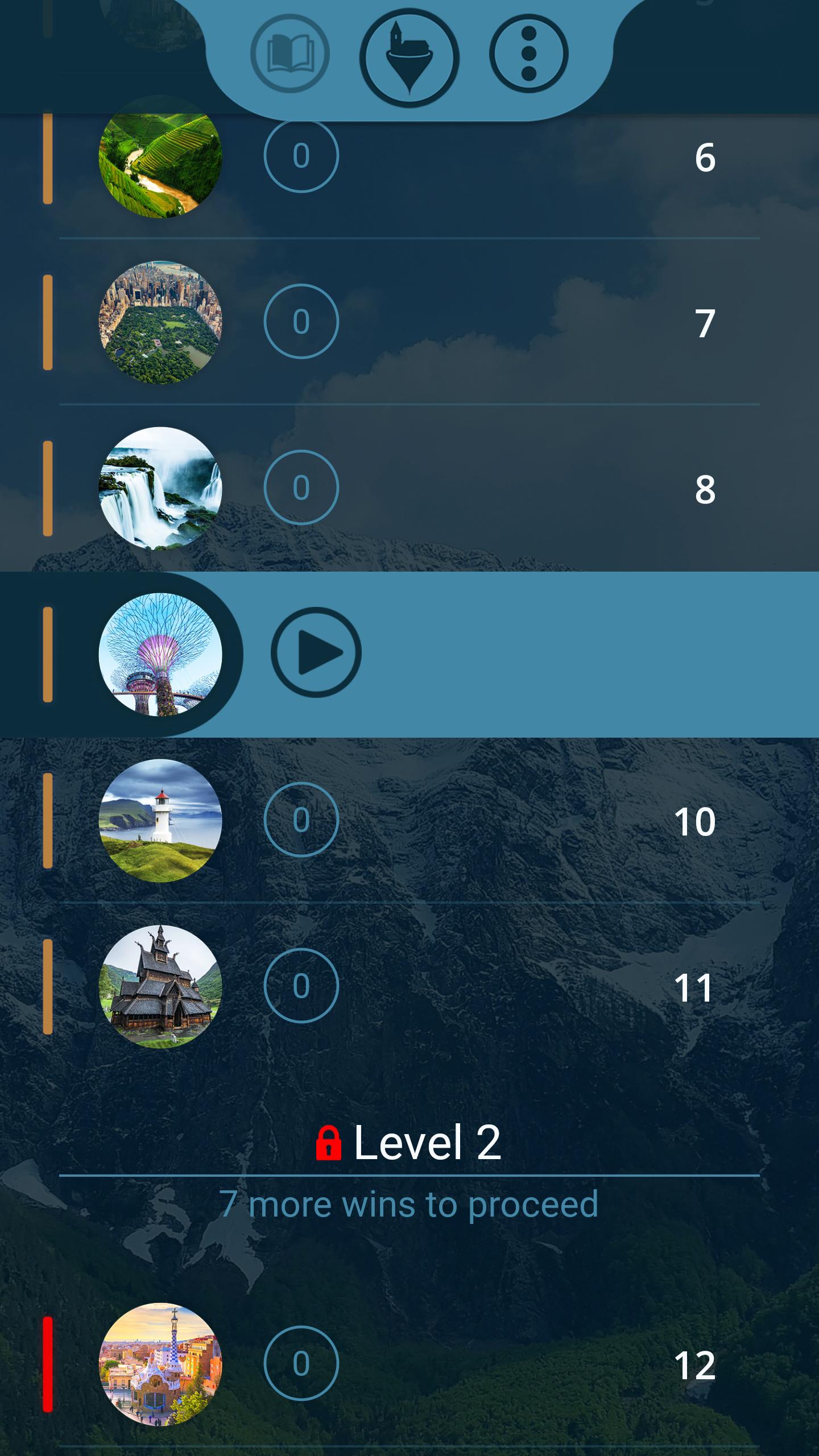Viewport: 819px width, 1456px height.
Task: Open puzzle 8 with waterfalls
Action: pos(409,488)
